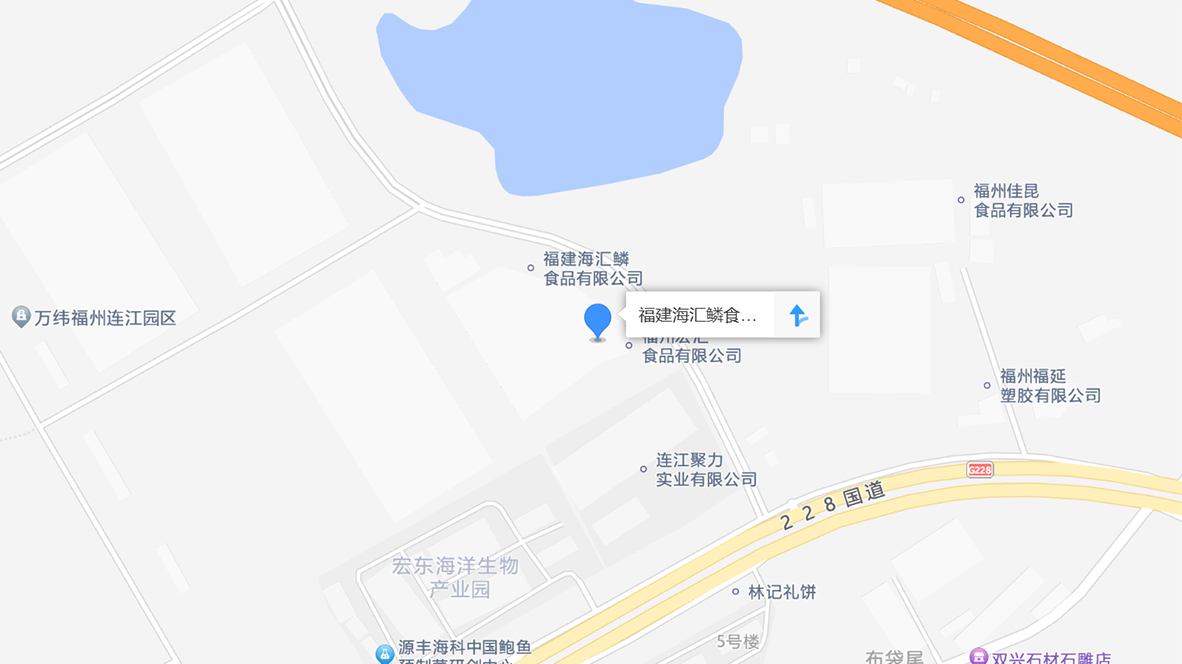Open the 福建海汇鳞食… location callout
The height and width of the screenshot is (664, 1182).
[x=699, y=315]
